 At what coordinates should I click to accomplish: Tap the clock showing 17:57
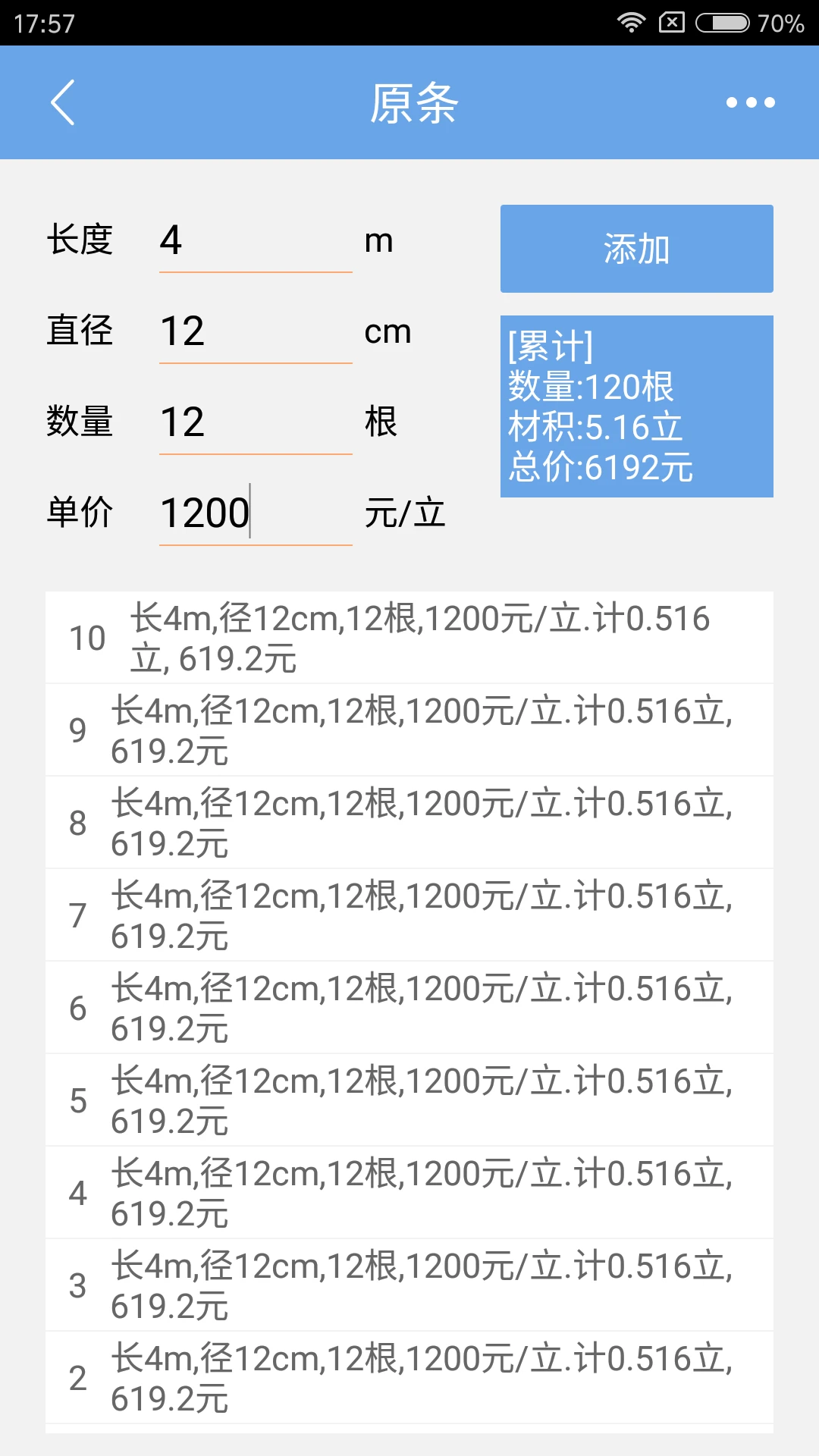43,23
